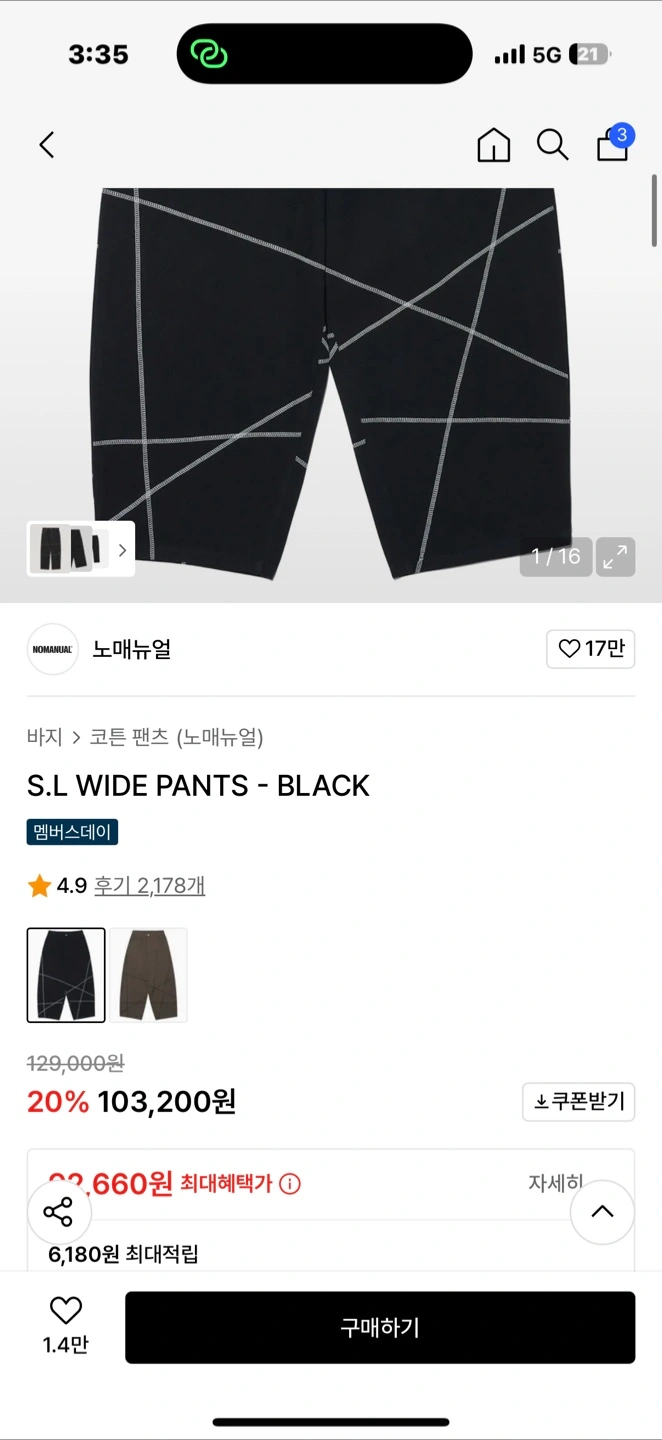Viewport: 662px width, 1440px height.
Task: Tap 쿠폰받기 to download the coupon
Action: point(578,1102)
